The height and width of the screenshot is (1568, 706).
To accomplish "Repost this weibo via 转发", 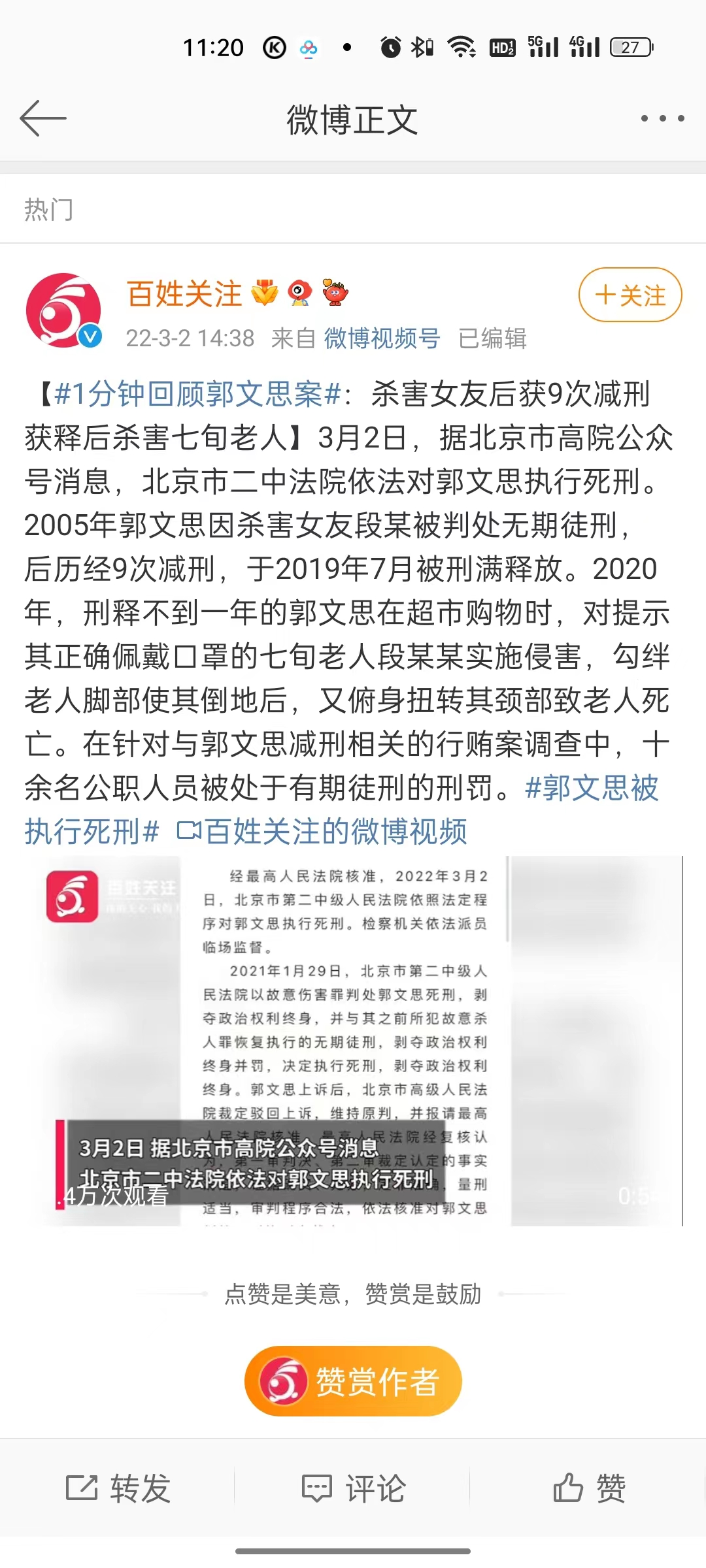I will point(118,1489).
